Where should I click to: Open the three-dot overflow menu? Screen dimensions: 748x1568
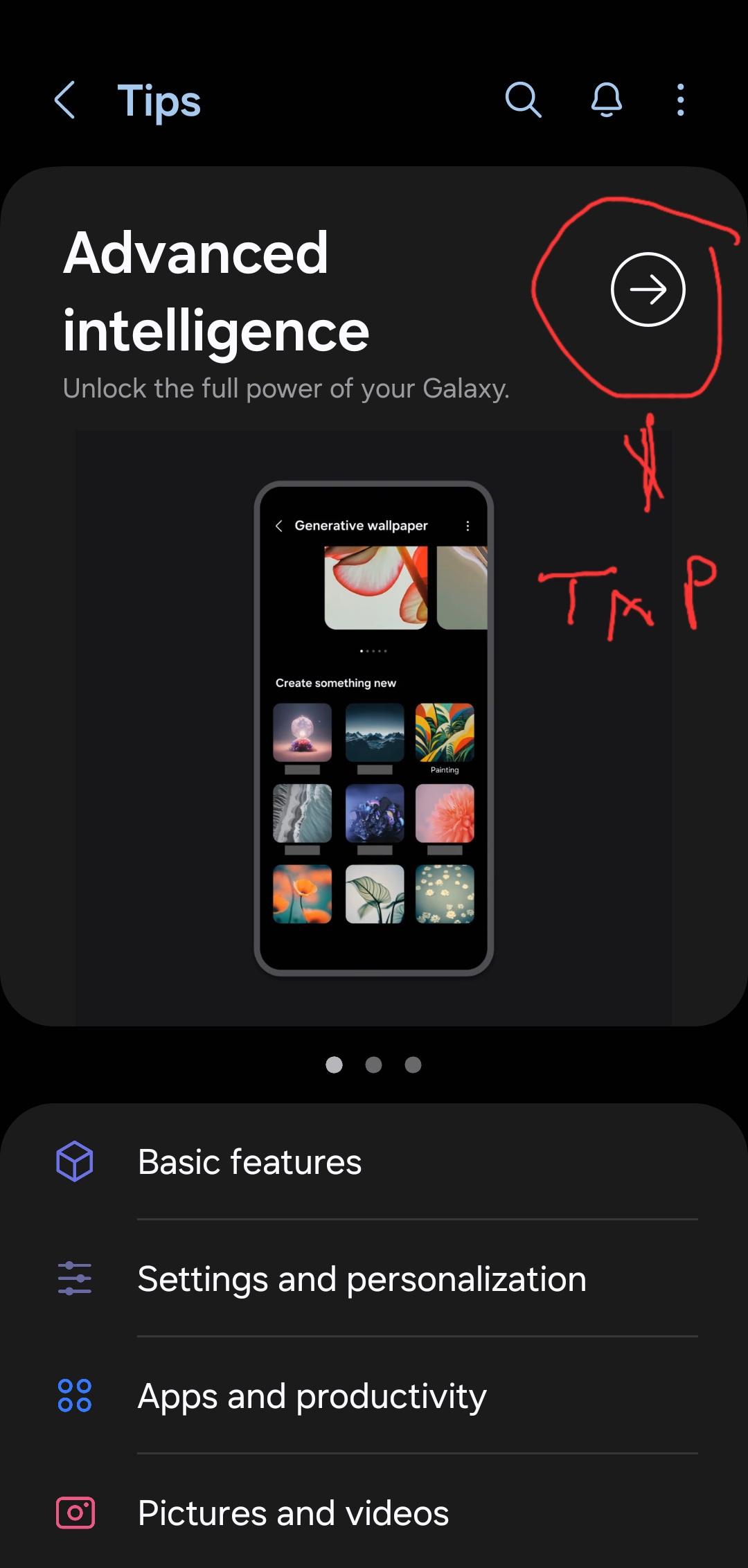click(x=680, y=100)
